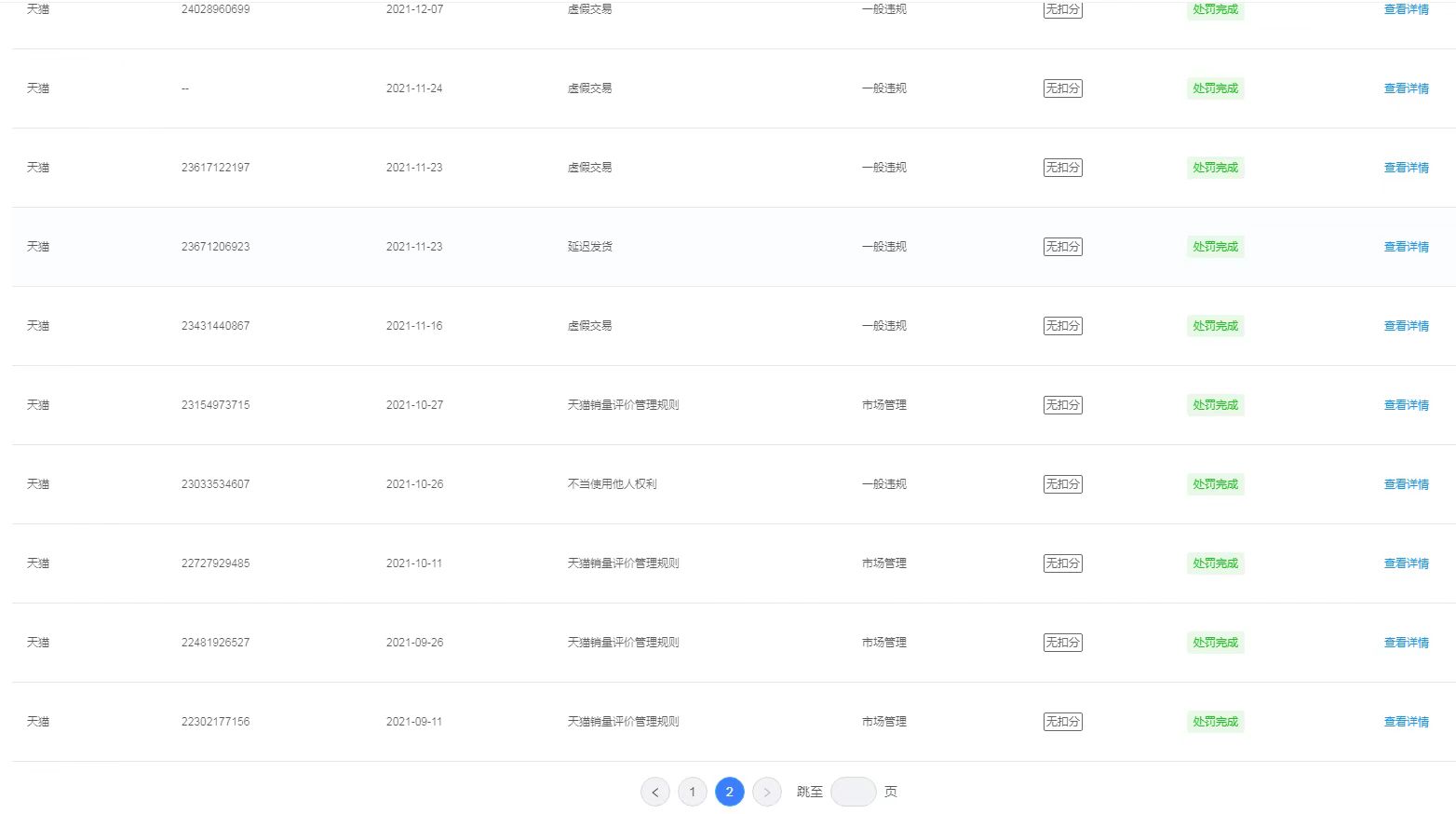The image size is (1456, 814).
Task: View details of record 23033534607
Action: click(1406, 484)
